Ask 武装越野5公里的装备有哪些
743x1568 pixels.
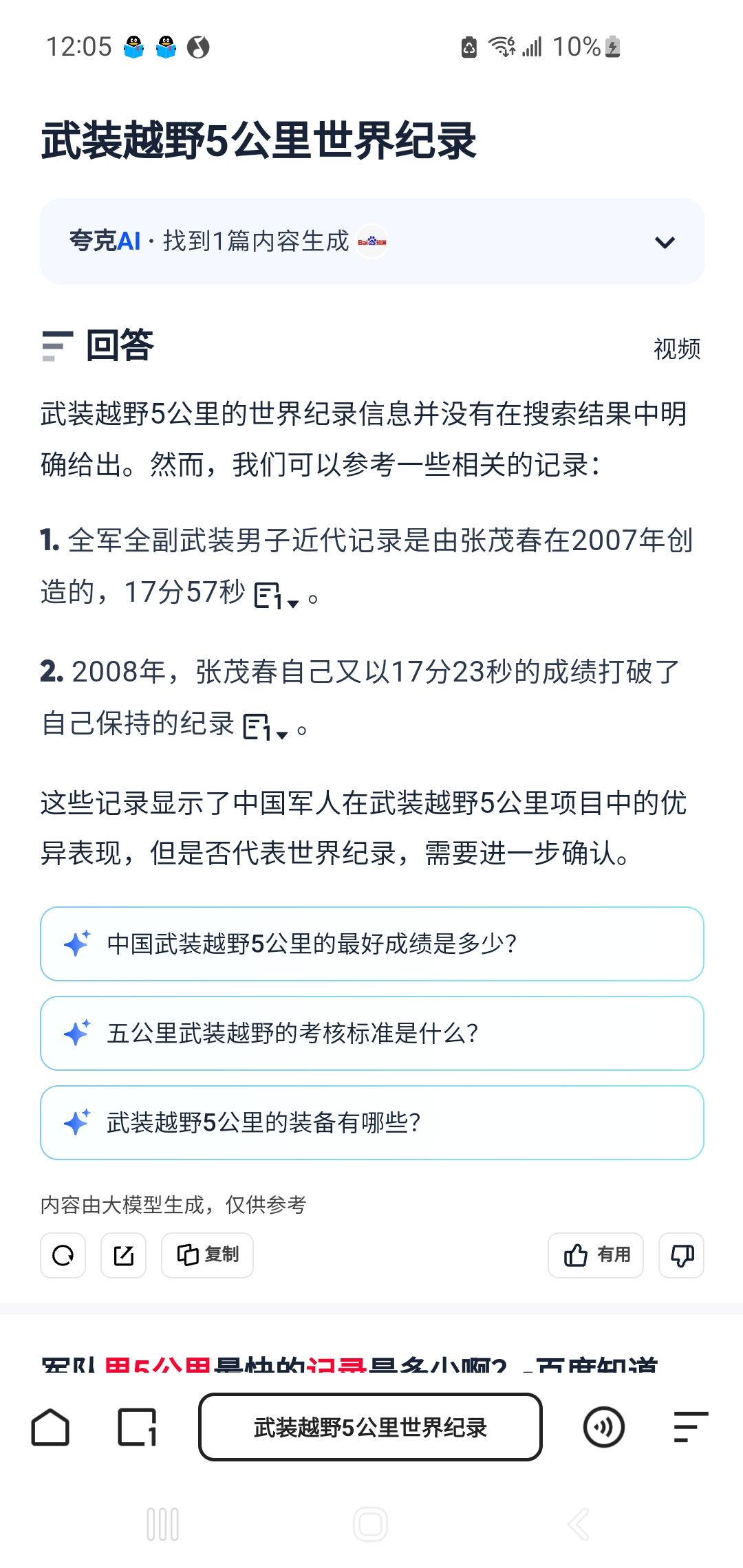(372, 1122)
